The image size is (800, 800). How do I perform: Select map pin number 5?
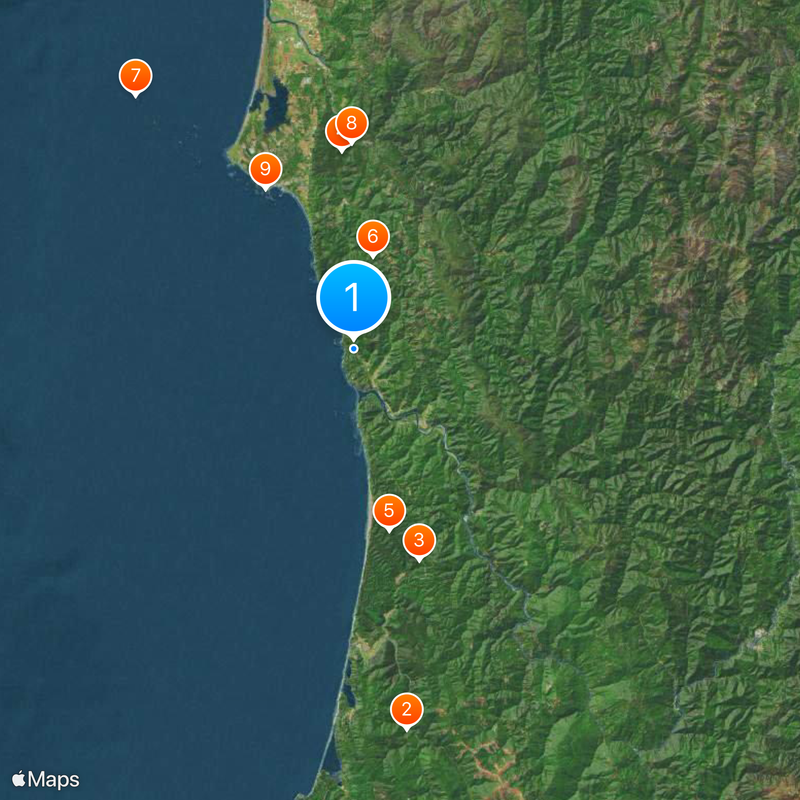(388, 511)
